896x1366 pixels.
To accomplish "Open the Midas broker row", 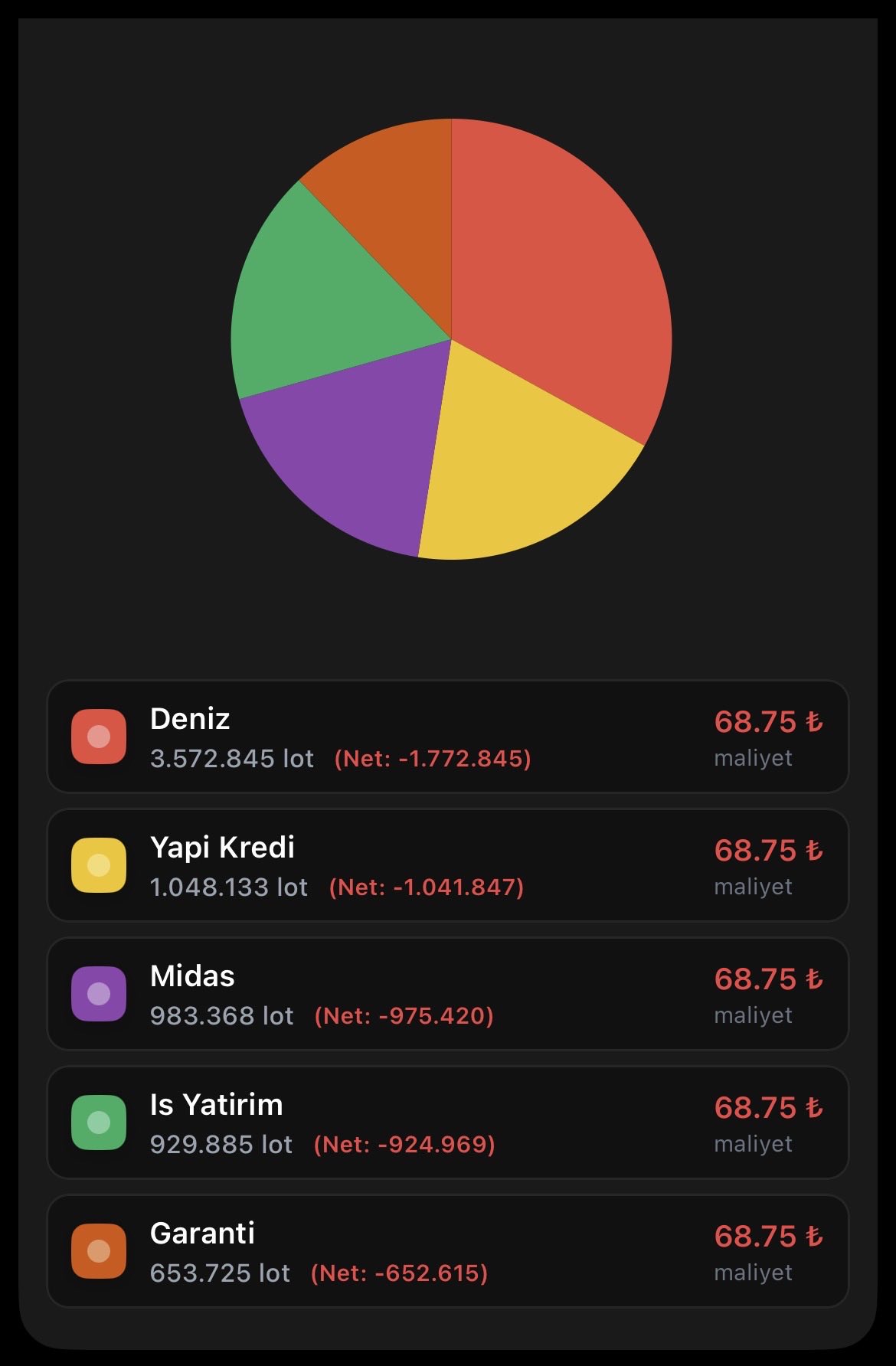I will 448,994.
